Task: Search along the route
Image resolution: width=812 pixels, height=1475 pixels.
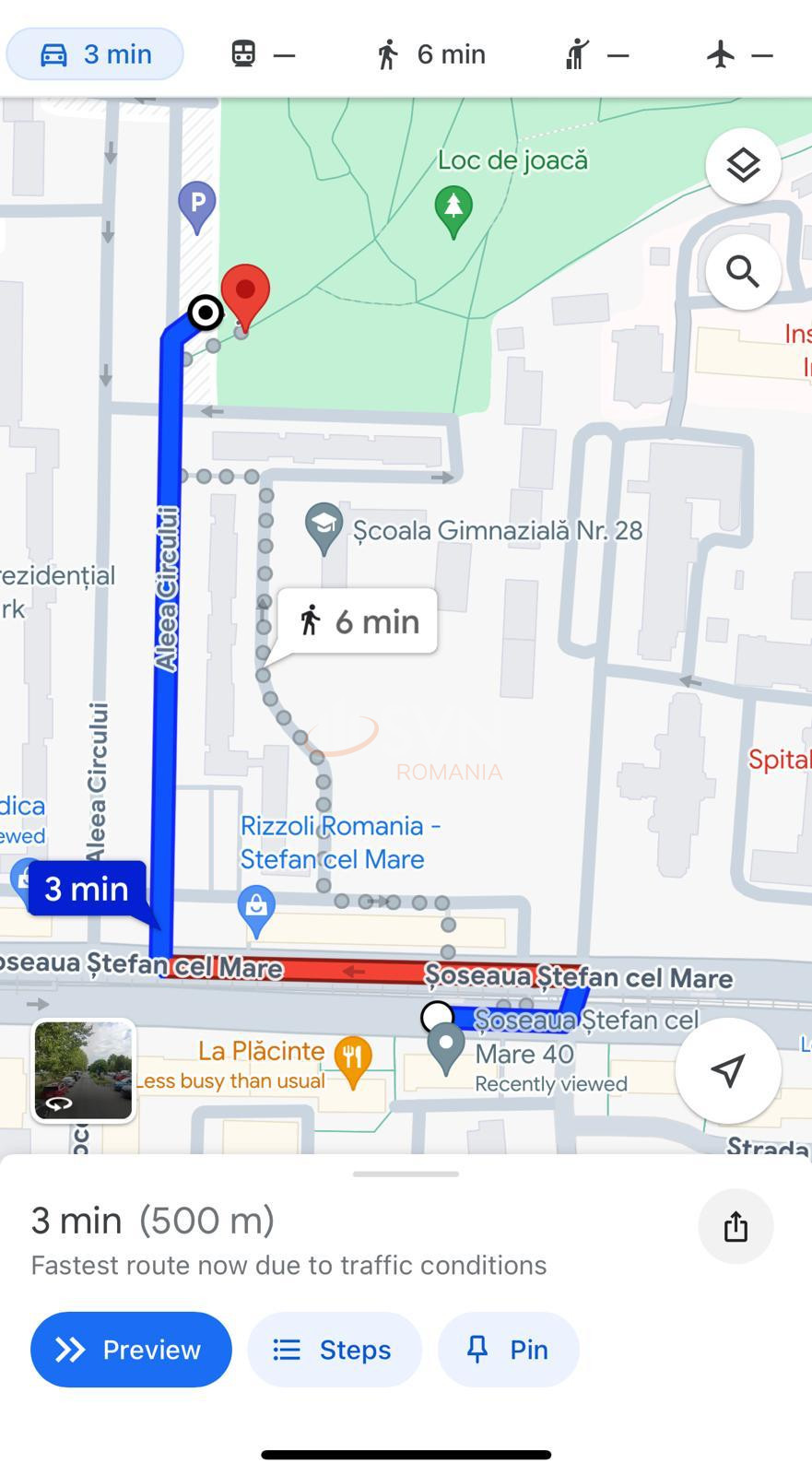Action: click(743, 272)
